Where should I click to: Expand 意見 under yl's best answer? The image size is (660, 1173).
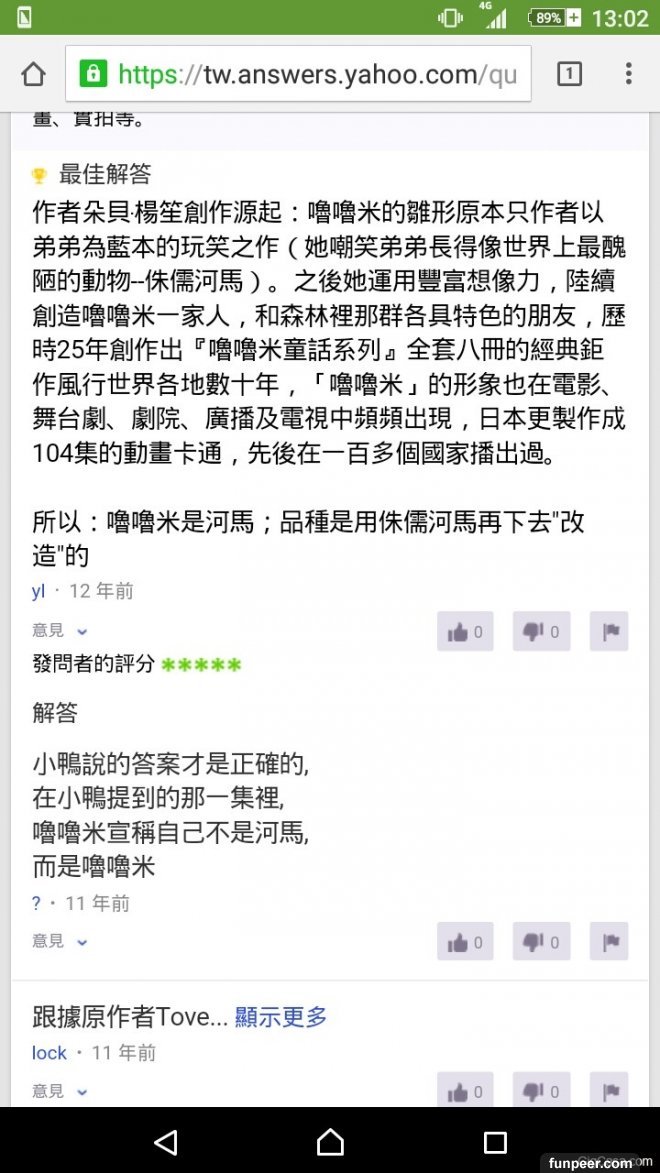[60, 631]
